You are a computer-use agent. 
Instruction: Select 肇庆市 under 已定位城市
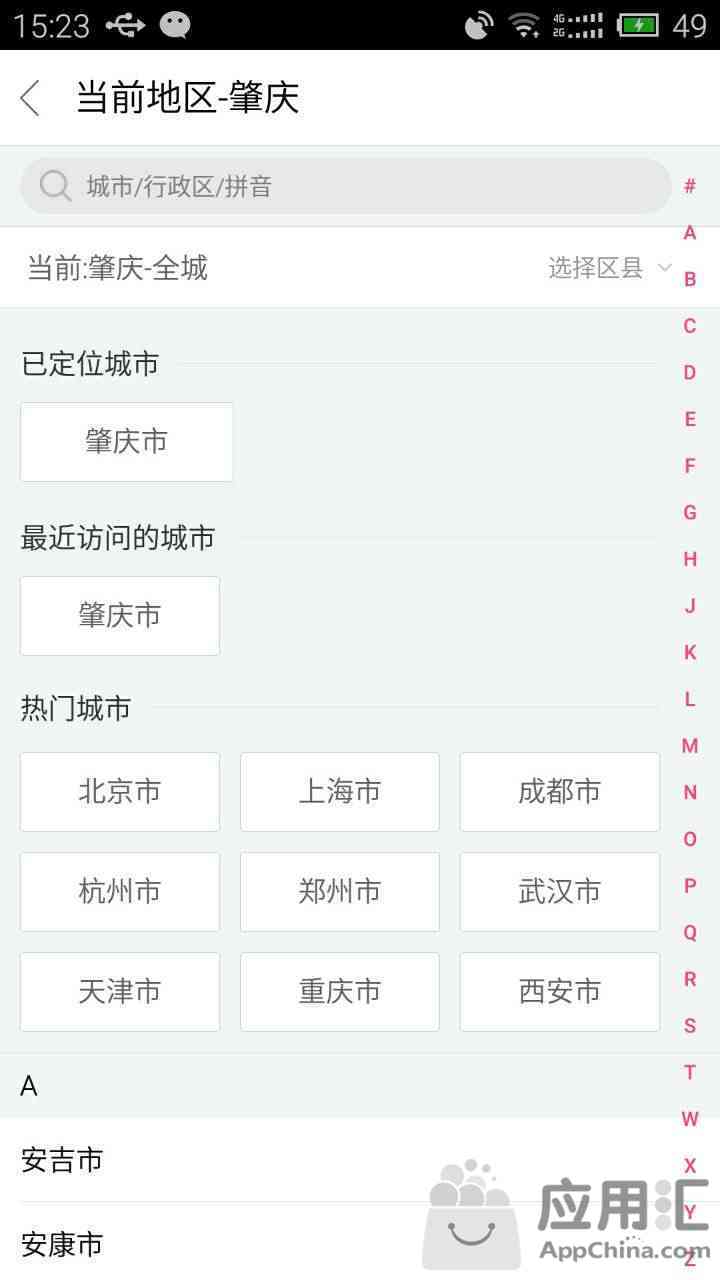tap(127, 442)
